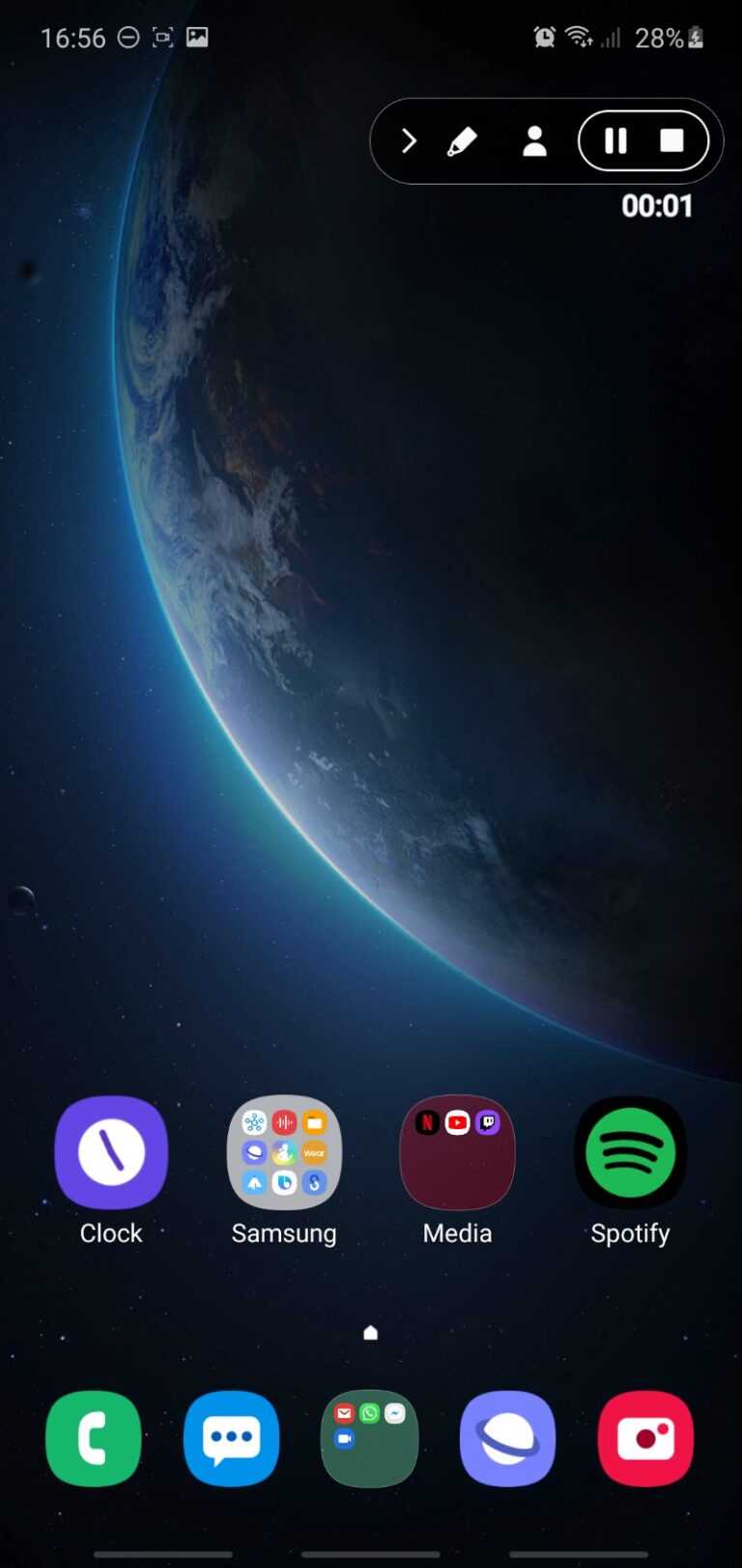This screenshot has width=742, height=1568.
Task: Pause the screen recording
Action: [x=615, y=141]
